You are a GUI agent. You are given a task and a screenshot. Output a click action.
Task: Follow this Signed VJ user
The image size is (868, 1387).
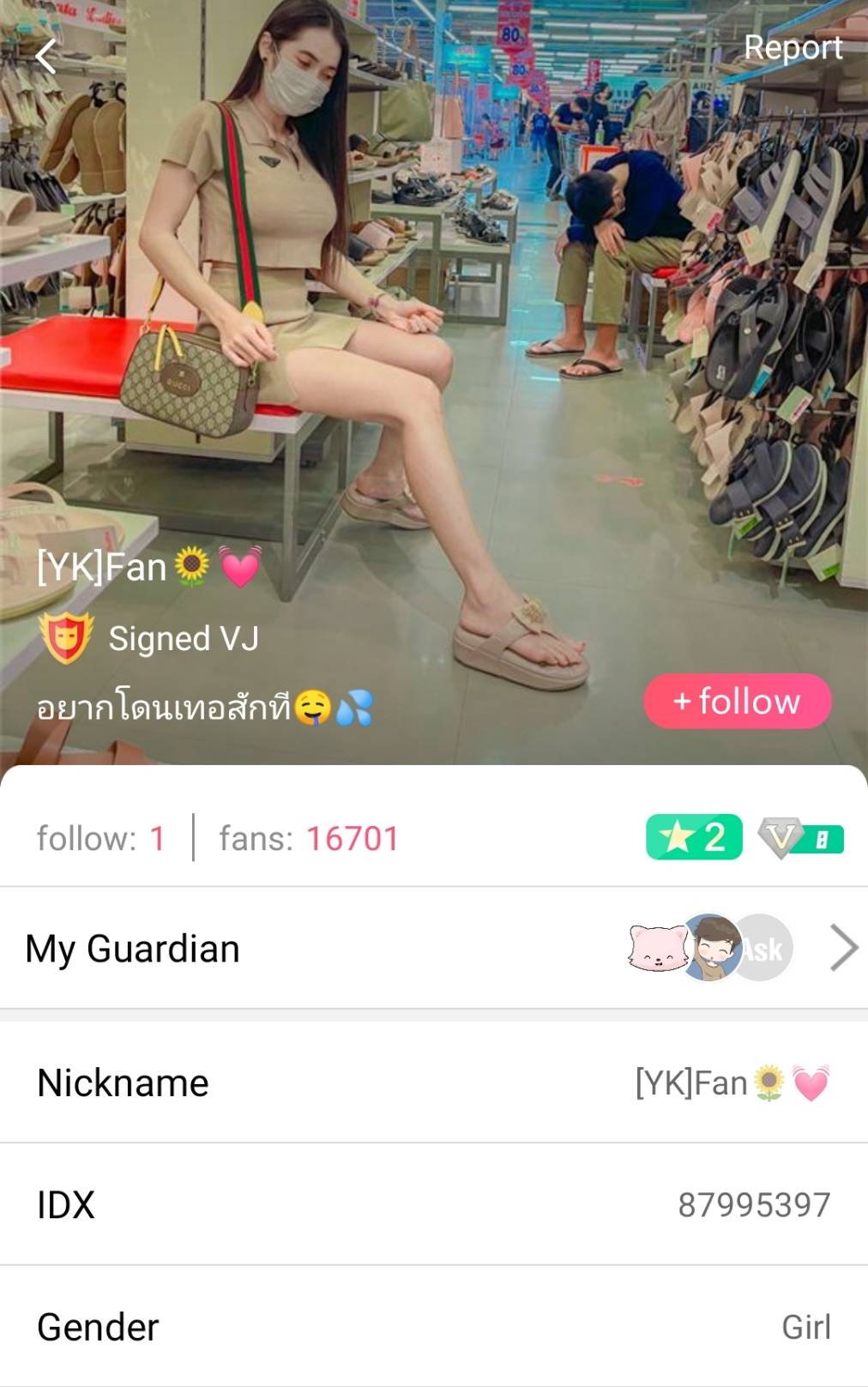tap(738, 702)
